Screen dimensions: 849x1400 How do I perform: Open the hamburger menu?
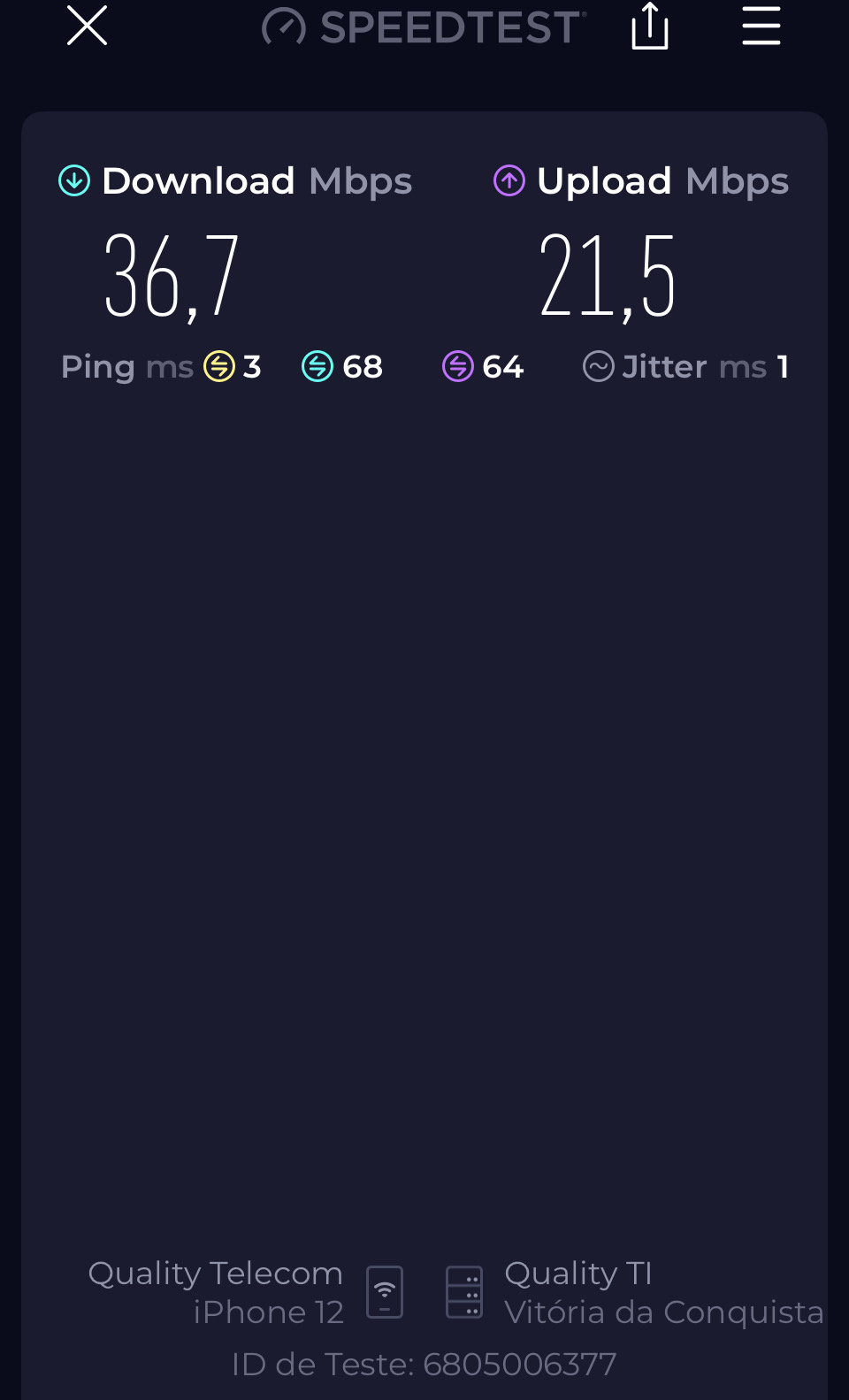(x=761, y=26)
